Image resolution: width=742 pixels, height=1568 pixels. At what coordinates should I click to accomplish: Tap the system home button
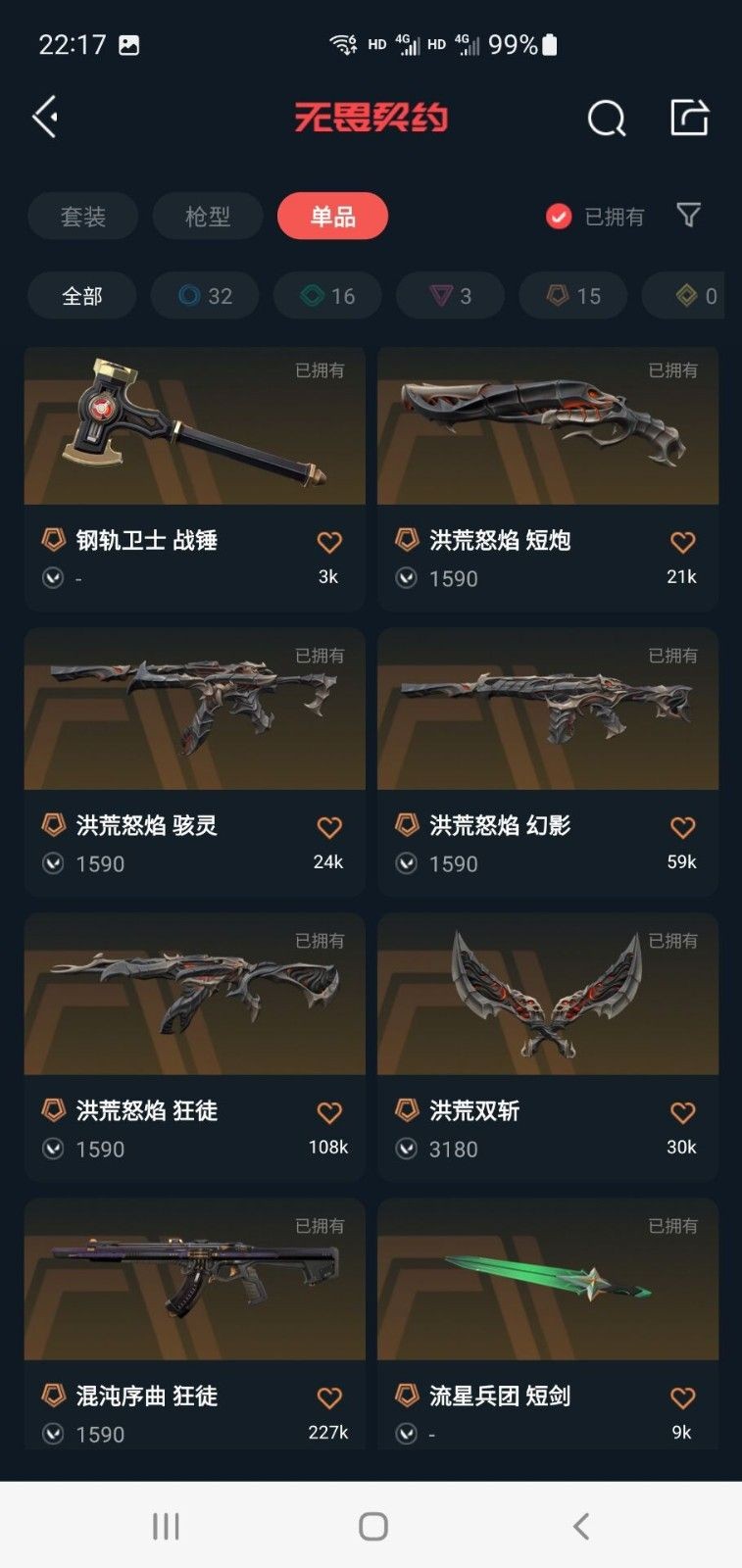click(x=372, y=1526)
